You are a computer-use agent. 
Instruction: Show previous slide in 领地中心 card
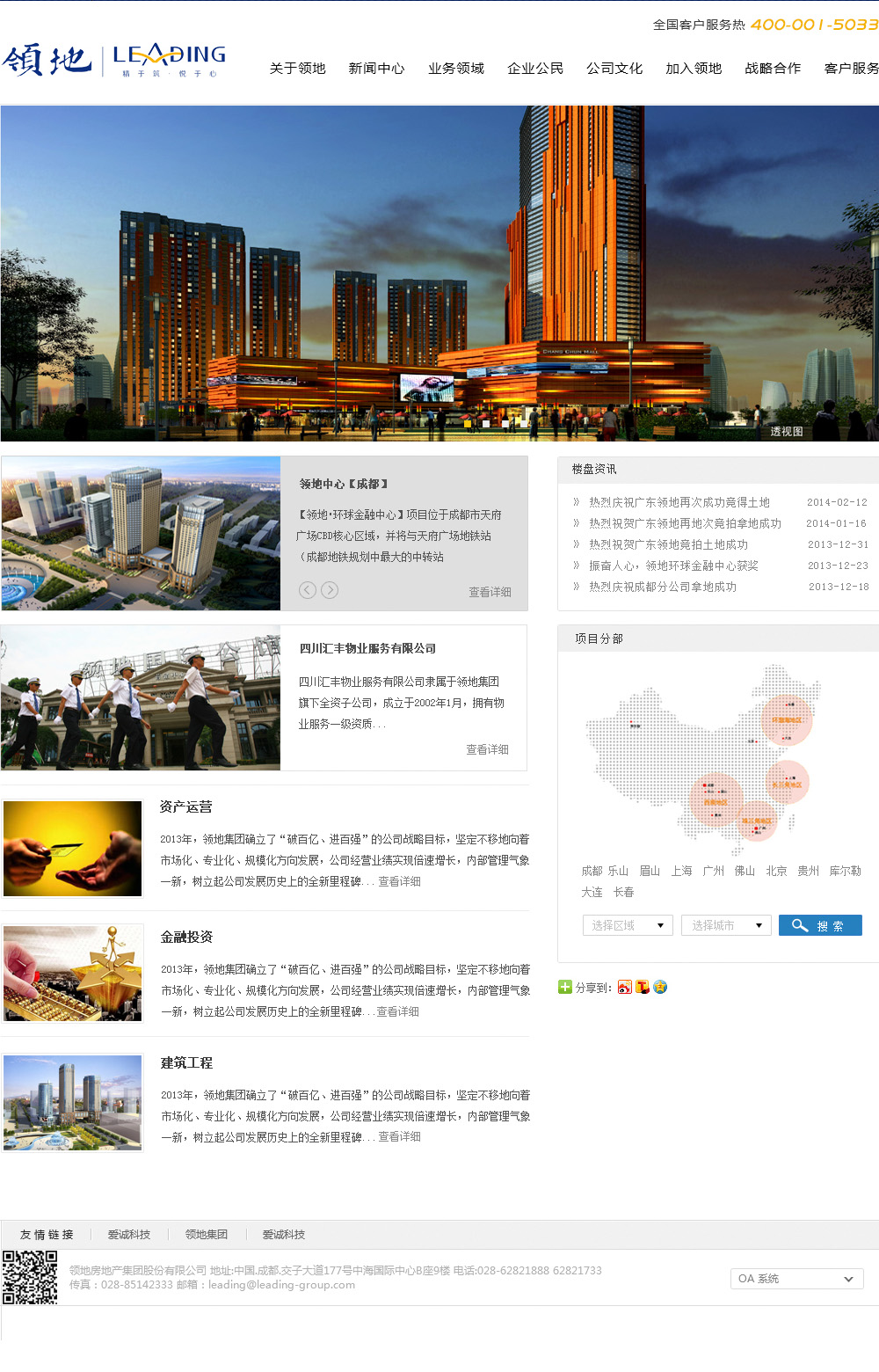308,590
